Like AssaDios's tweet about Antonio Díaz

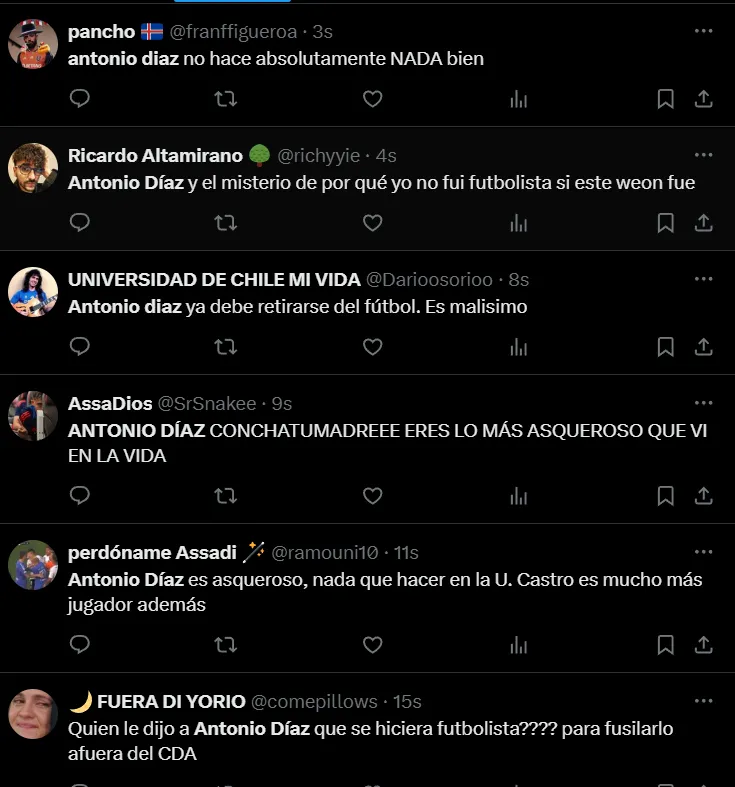(x=372, y=496)
